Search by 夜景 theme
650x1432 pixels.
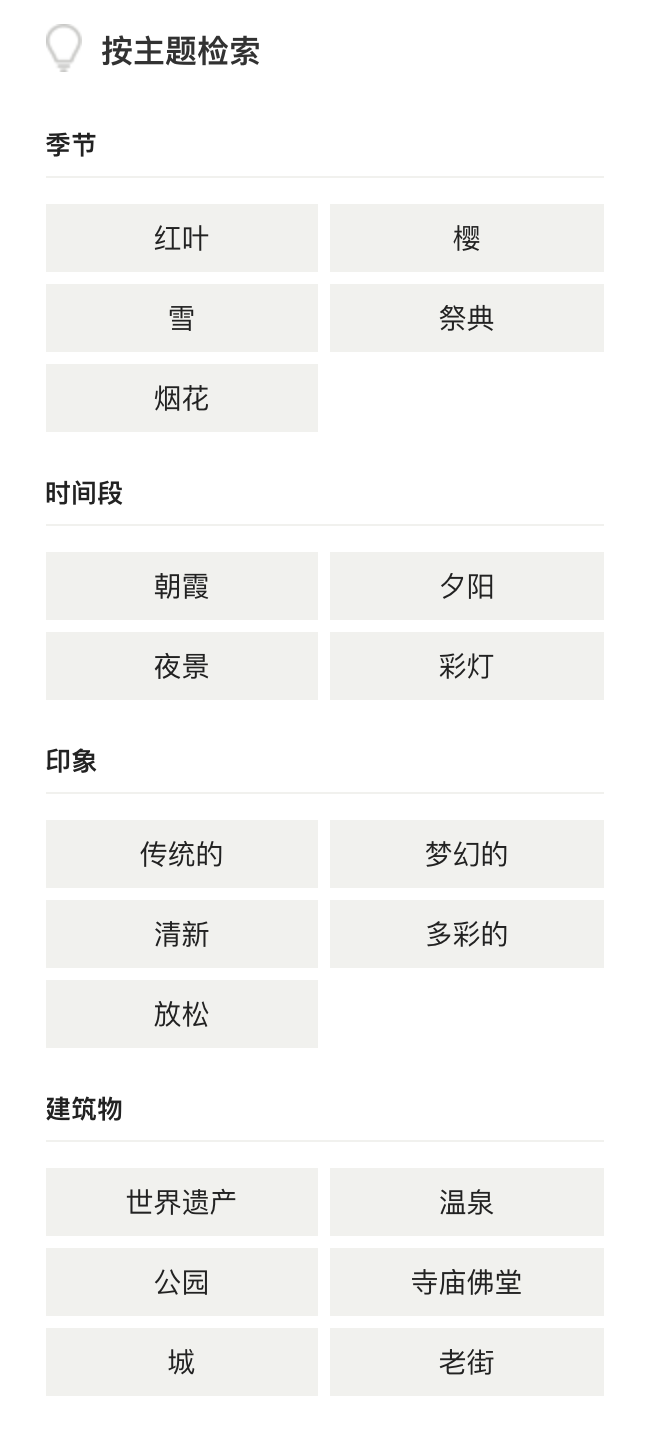[182, 666]
